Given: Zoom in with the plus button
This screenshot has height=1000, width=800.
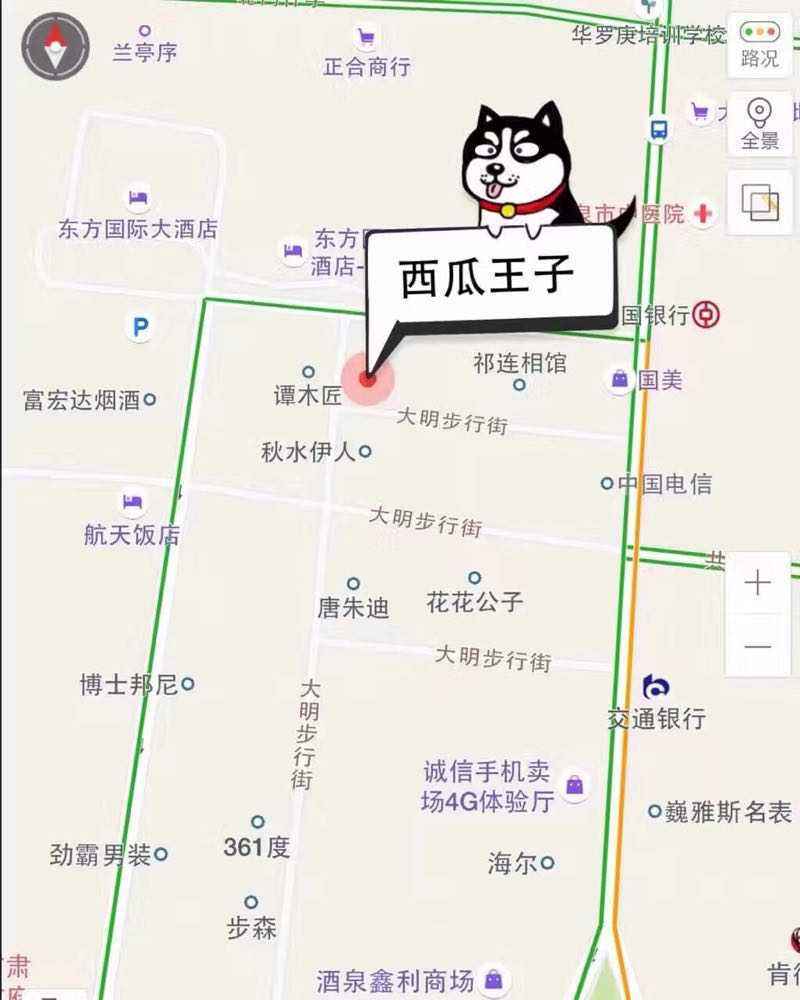Looking at the screenshot, I should click(x=758, y=582).
